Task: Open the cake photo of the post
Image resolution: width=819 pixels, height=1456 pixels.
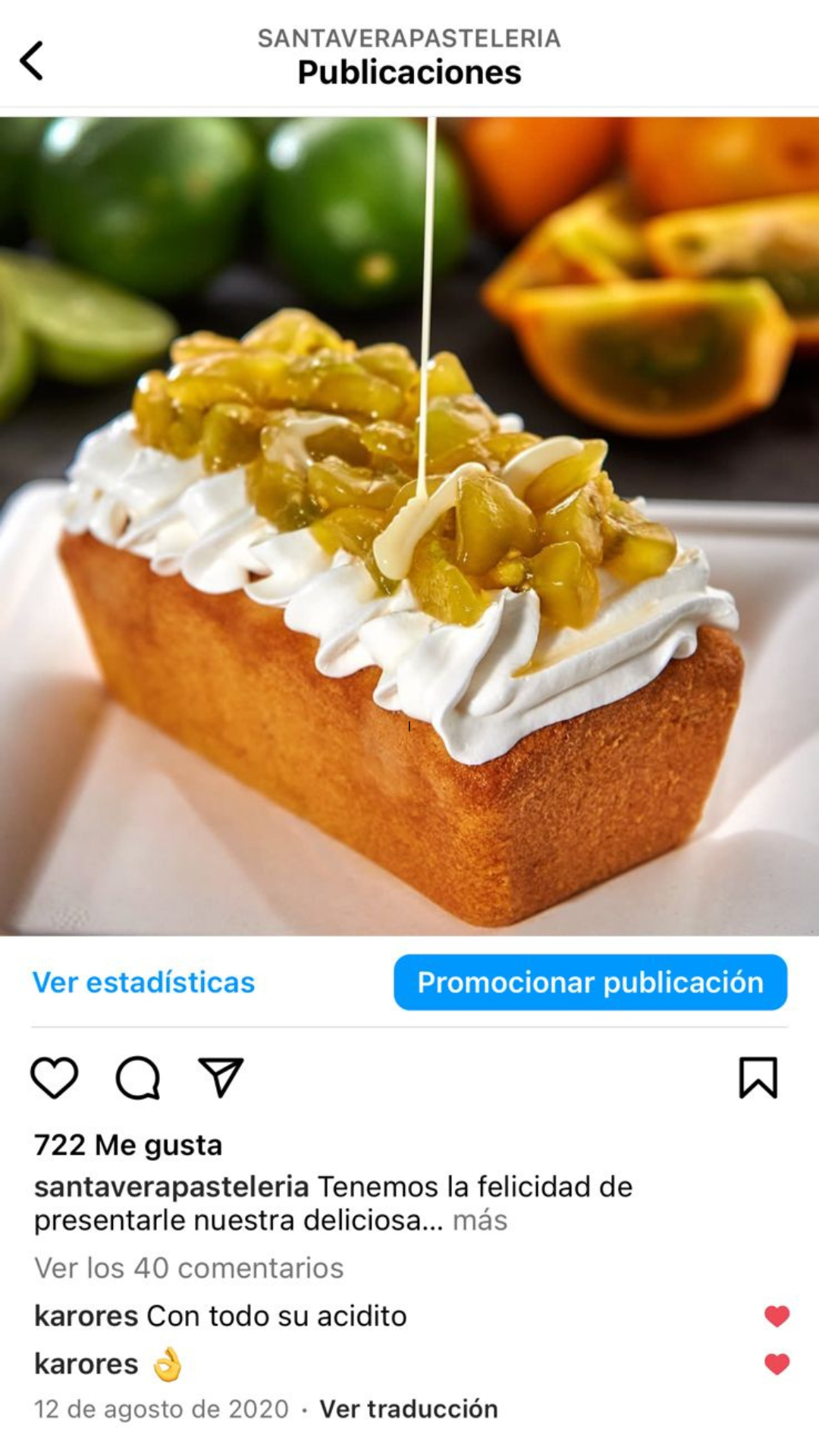Action: (409, 526)
